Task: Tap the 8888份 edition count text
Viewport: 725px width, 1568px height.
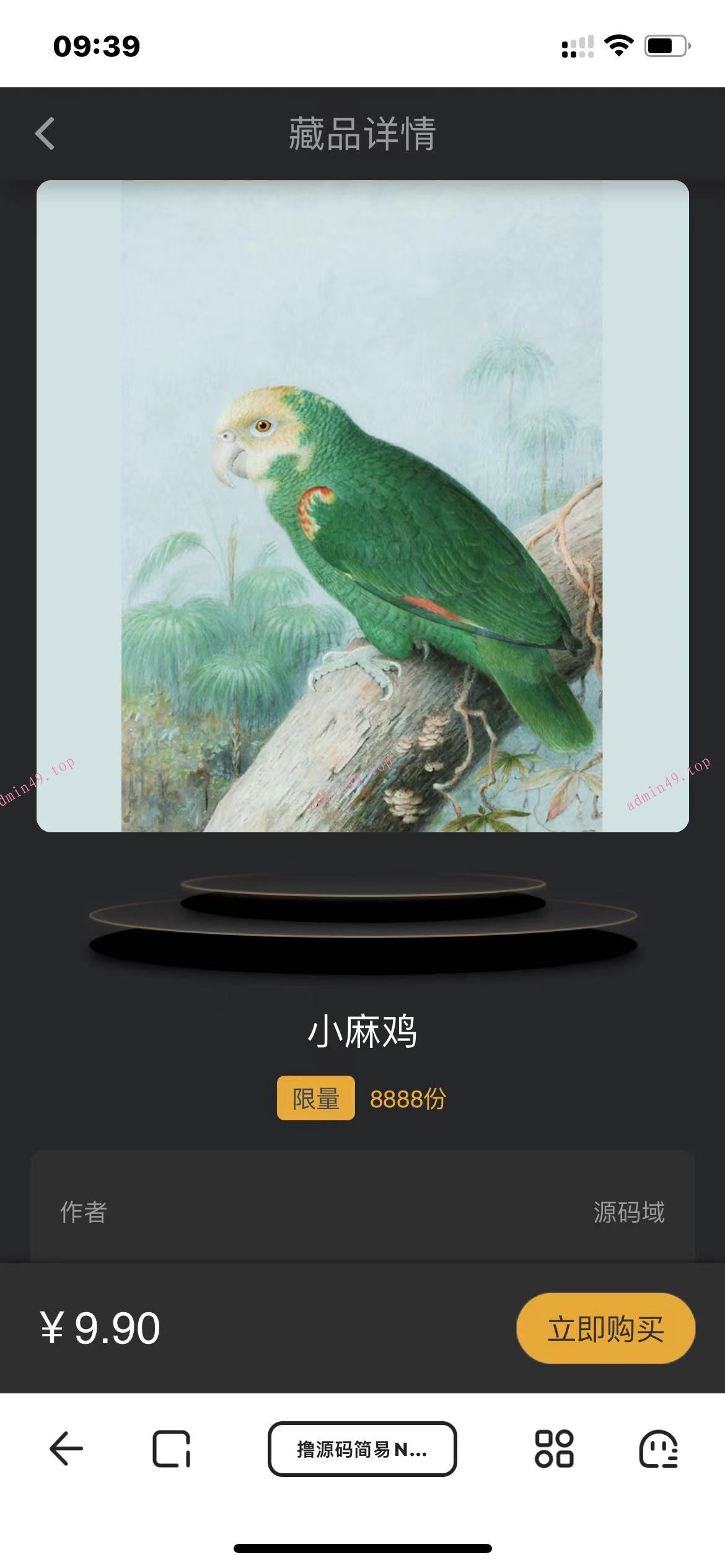Action: (x=409, y=1097)
